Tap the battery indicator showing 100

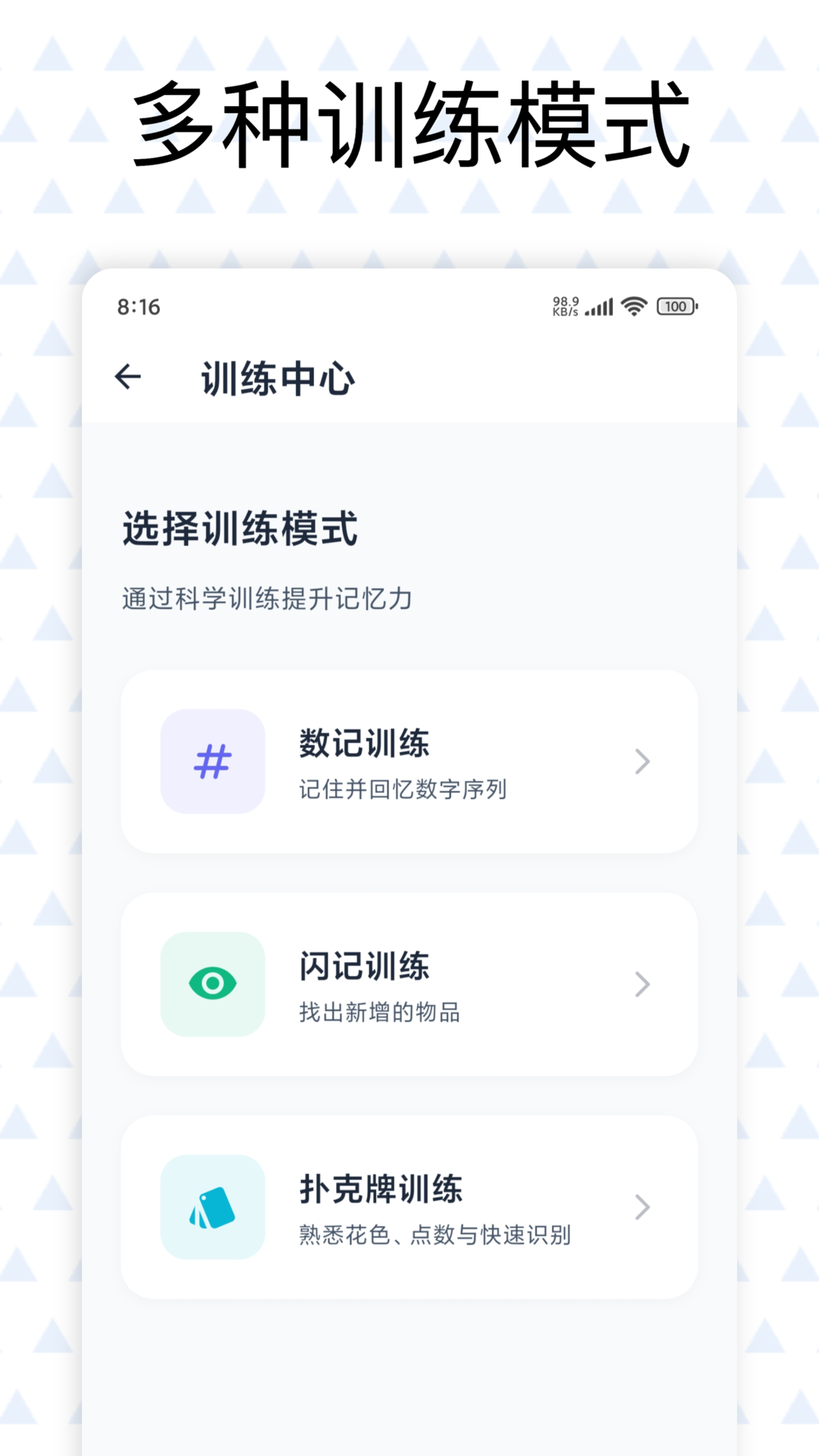(676, 306)
